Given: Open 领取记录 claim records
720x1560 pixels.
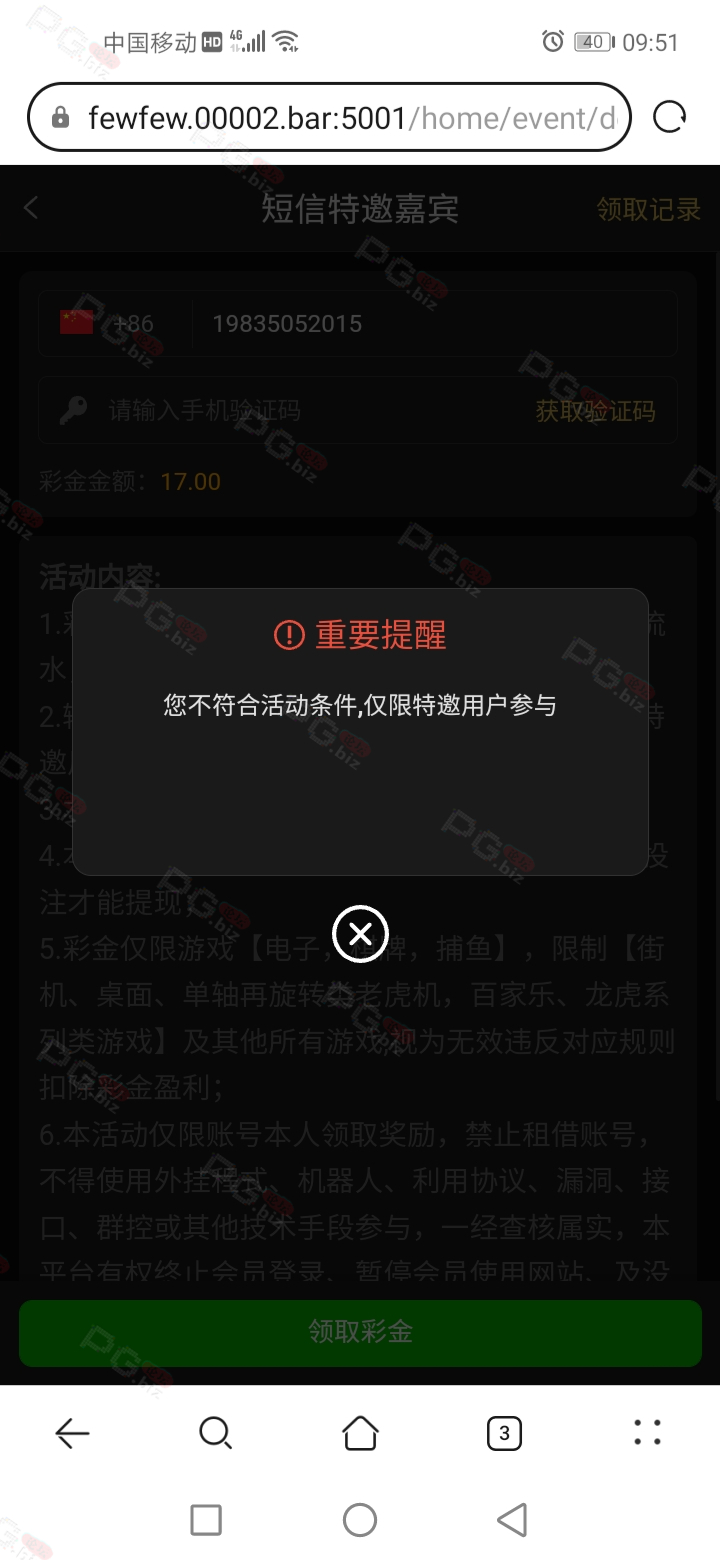Looking at the screenshot, I should pyautogui.click(x=648, y=209).
